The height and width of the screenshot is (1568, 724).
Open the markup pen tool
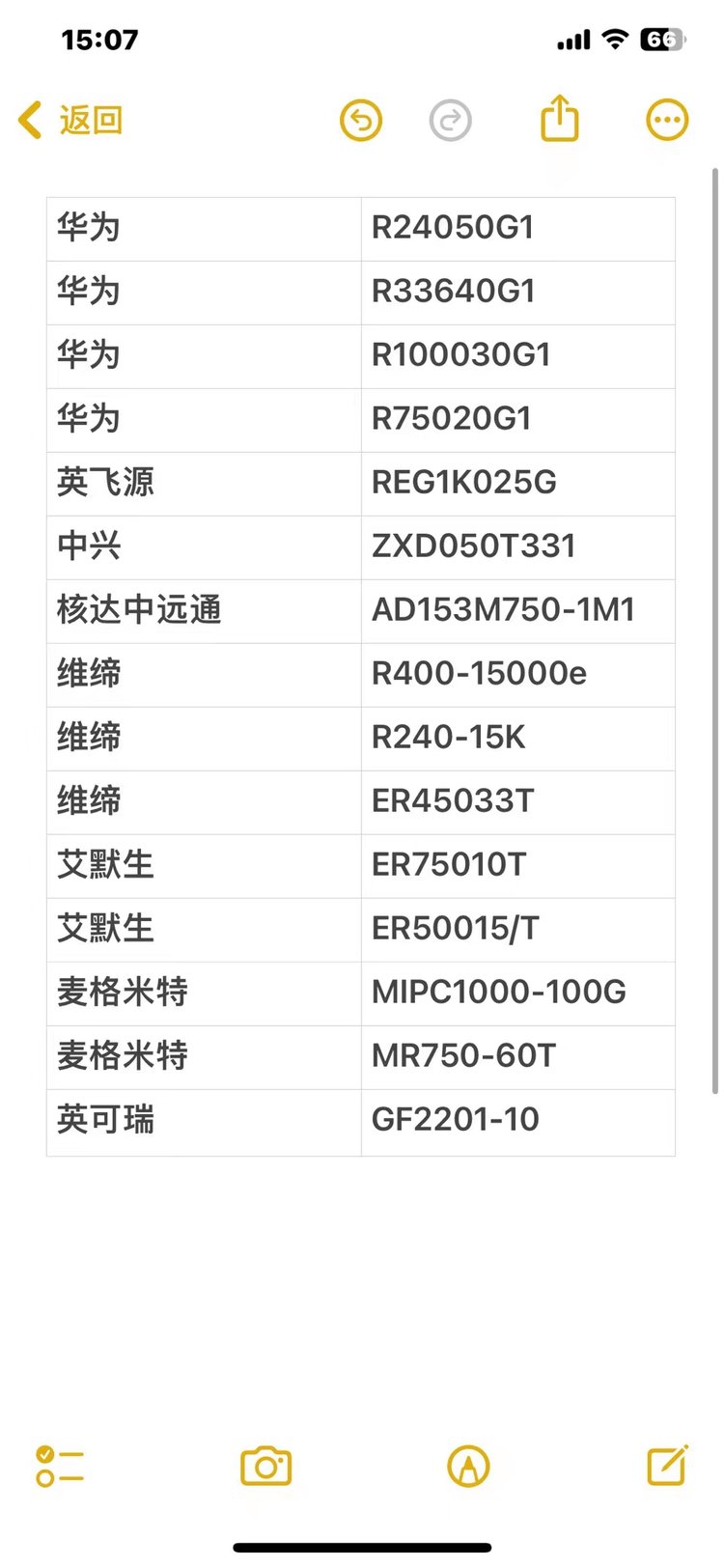click(x=468, y=1466)
